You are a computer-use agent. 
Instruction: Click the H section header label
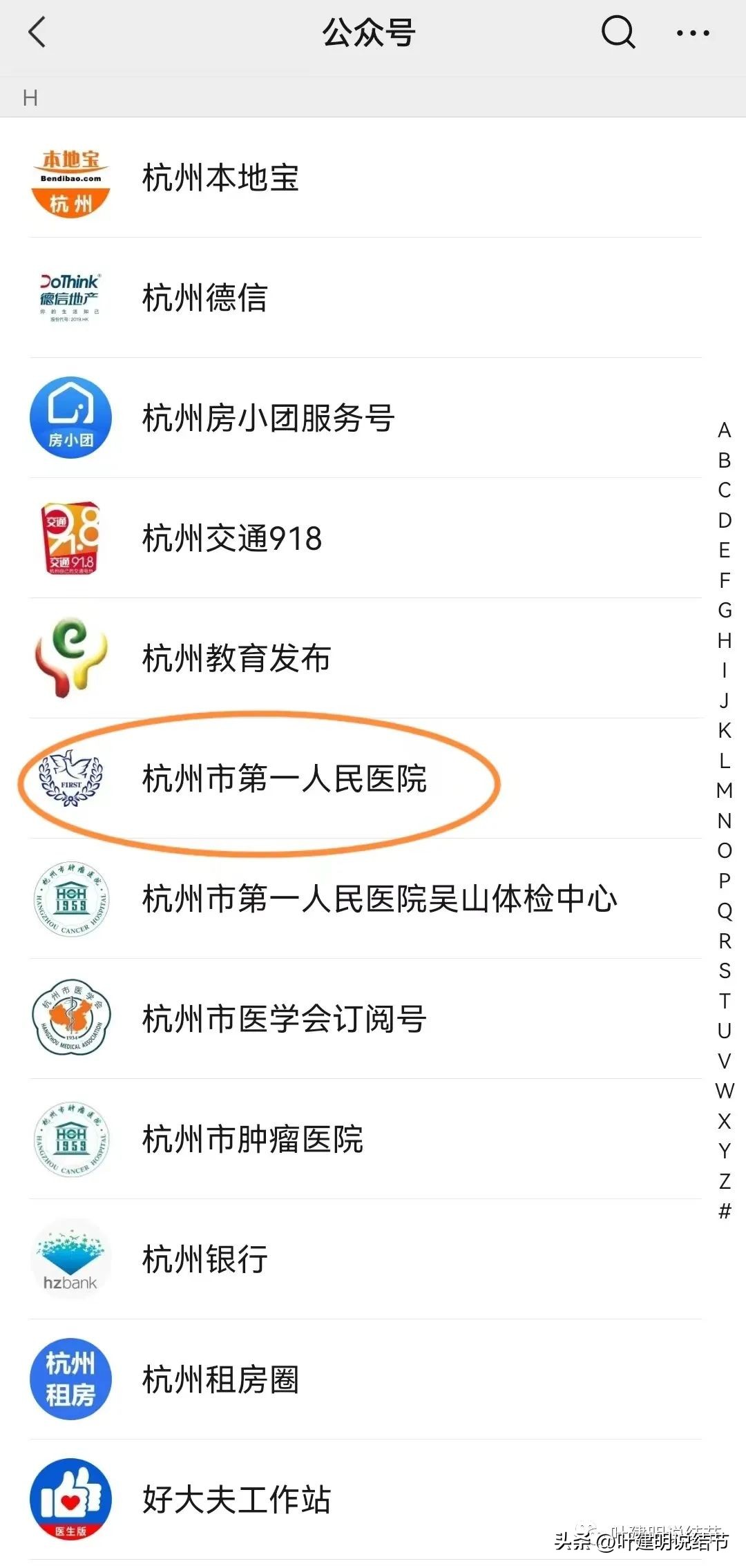pos(30,97)
